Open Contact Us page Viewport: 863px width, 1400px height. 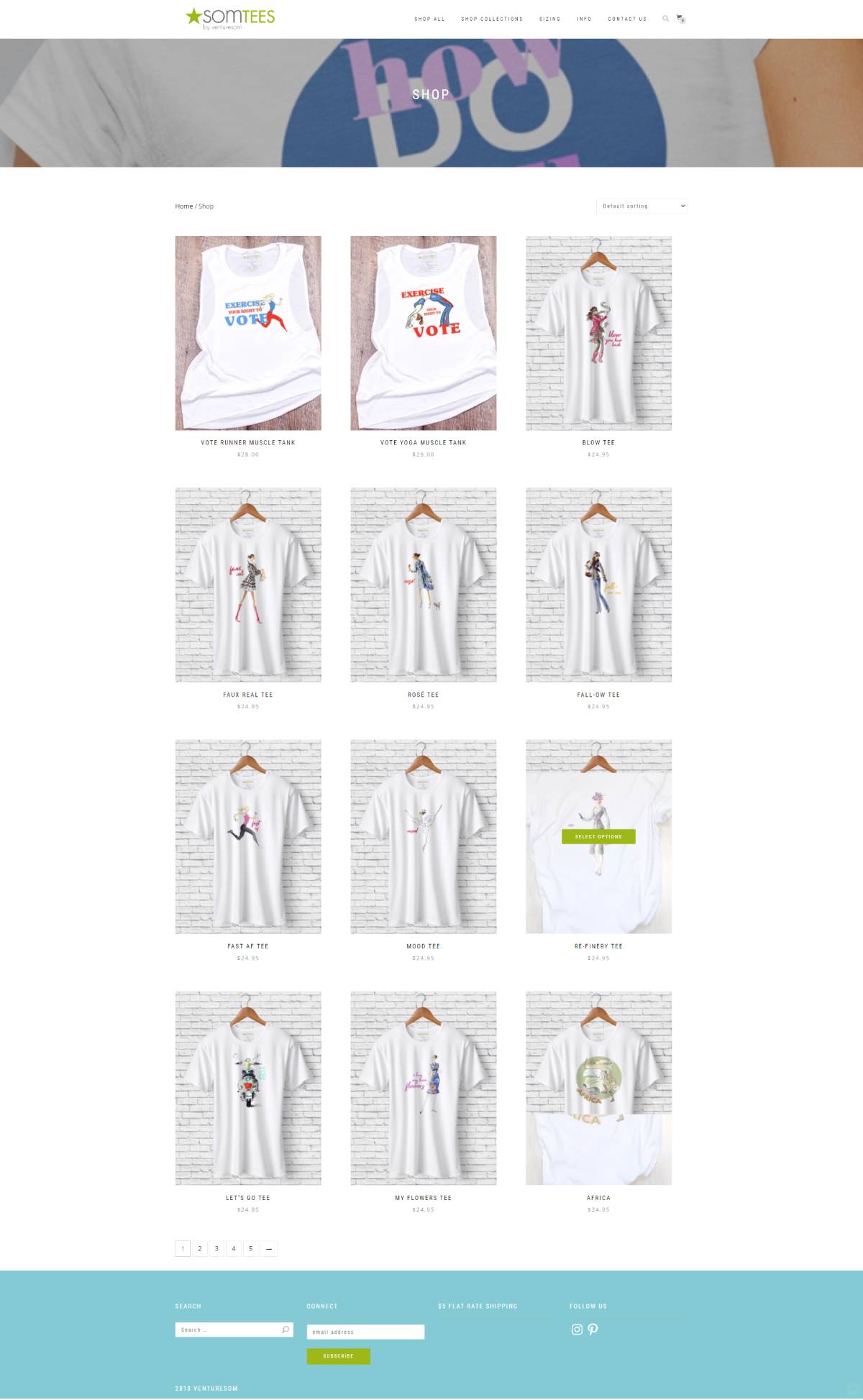coord(627,19)
